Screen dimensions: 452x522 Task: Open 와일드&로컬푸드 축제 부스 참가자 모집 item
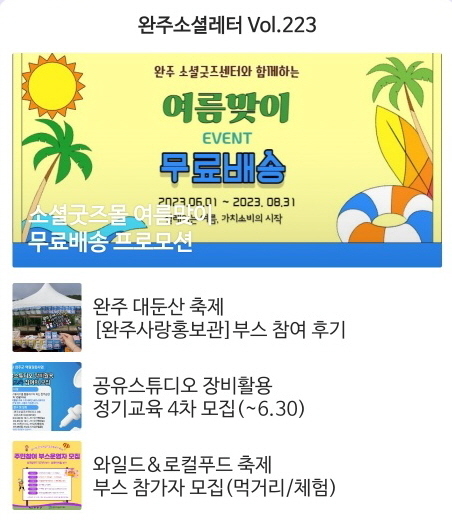[227, 475]
